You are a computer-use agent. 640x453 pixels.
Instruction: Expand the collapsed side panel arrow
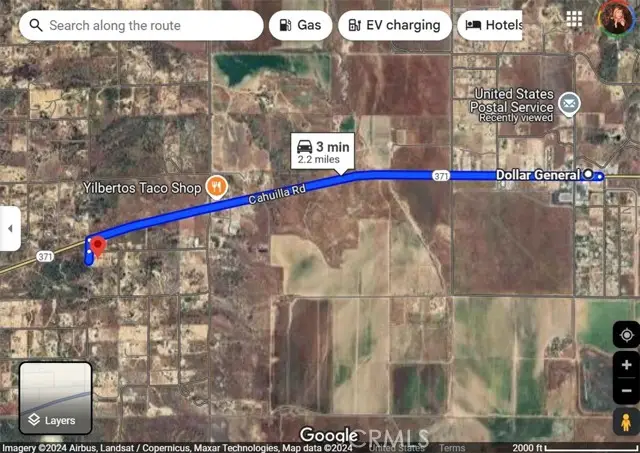pos(10,229)
